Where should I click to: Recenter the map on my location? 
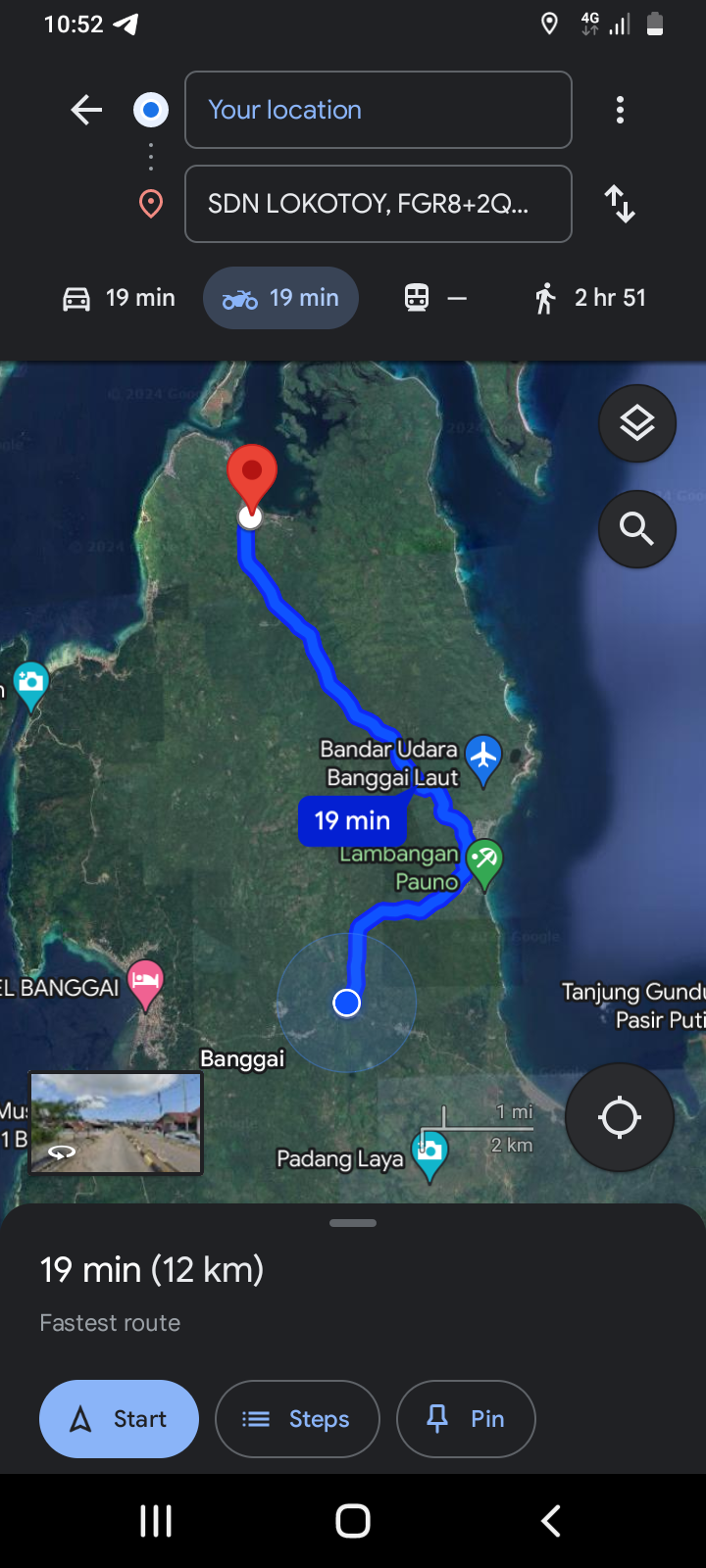(620, 1117)
